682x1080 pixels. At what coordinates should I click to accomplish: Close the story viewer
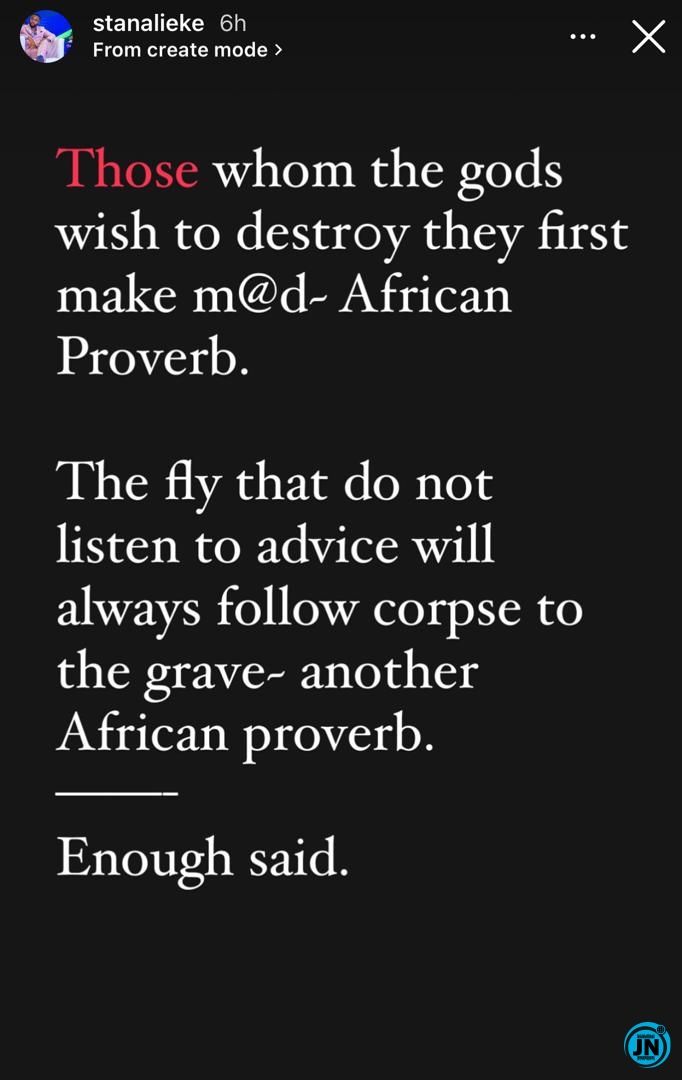pos(648,37)
